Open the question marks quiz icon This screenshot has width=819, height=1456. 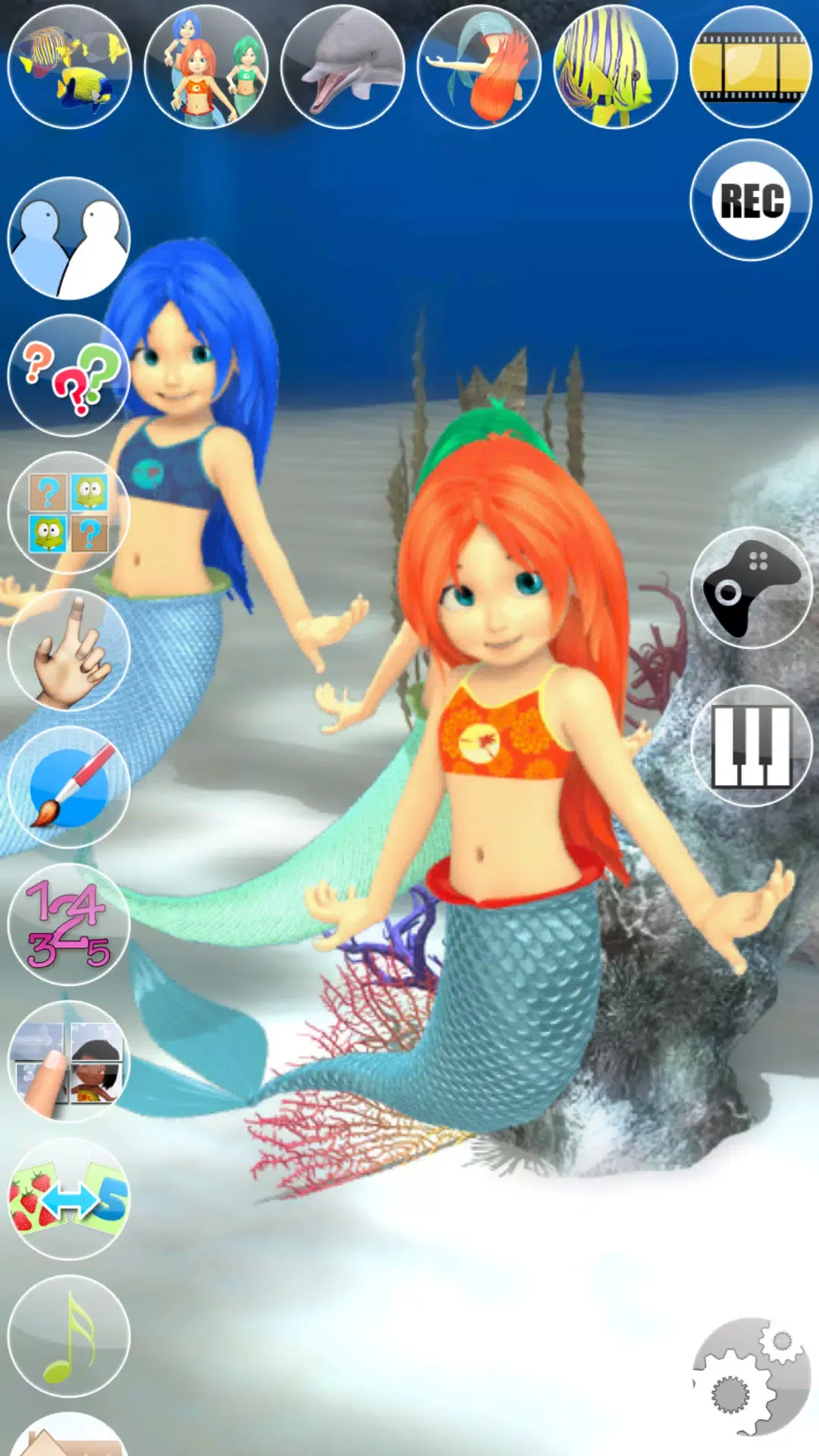coord(69,375)
